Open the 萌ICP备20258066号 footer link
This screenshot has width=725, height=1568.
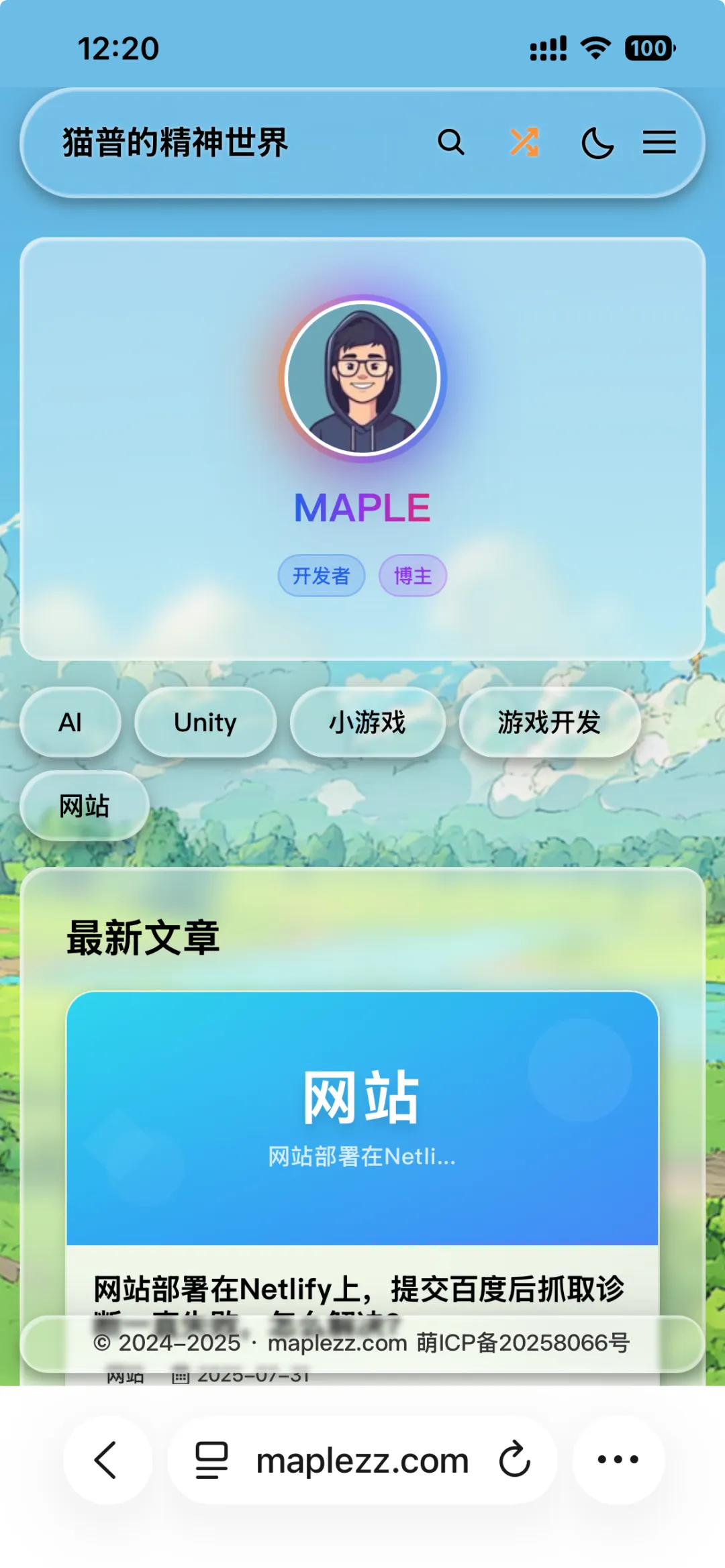tap(523, 1343)
